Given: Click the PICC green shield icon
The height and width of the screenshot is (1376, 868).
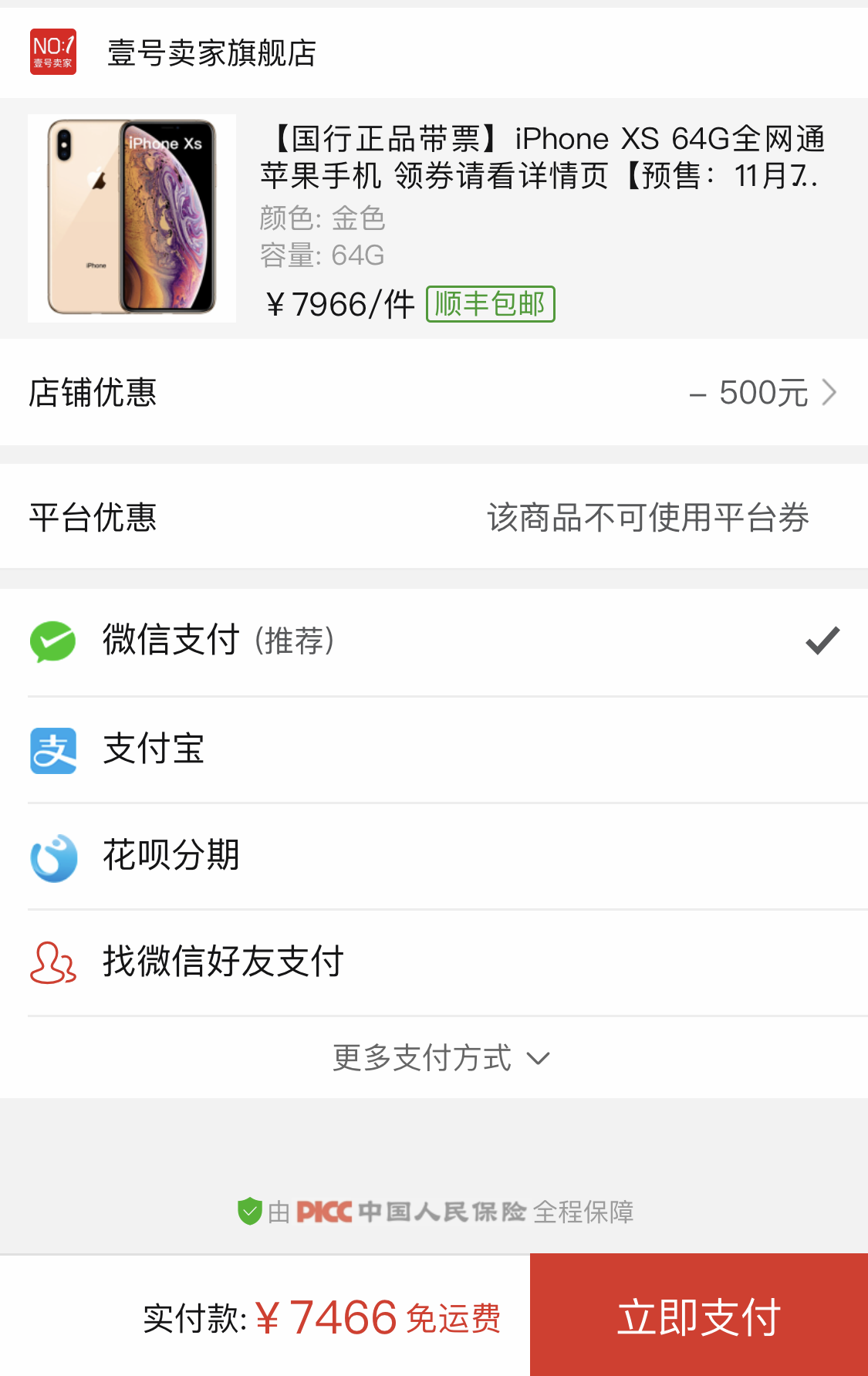Looking at the screenshot, I should pyautogui.click(x=251, y=1212).
